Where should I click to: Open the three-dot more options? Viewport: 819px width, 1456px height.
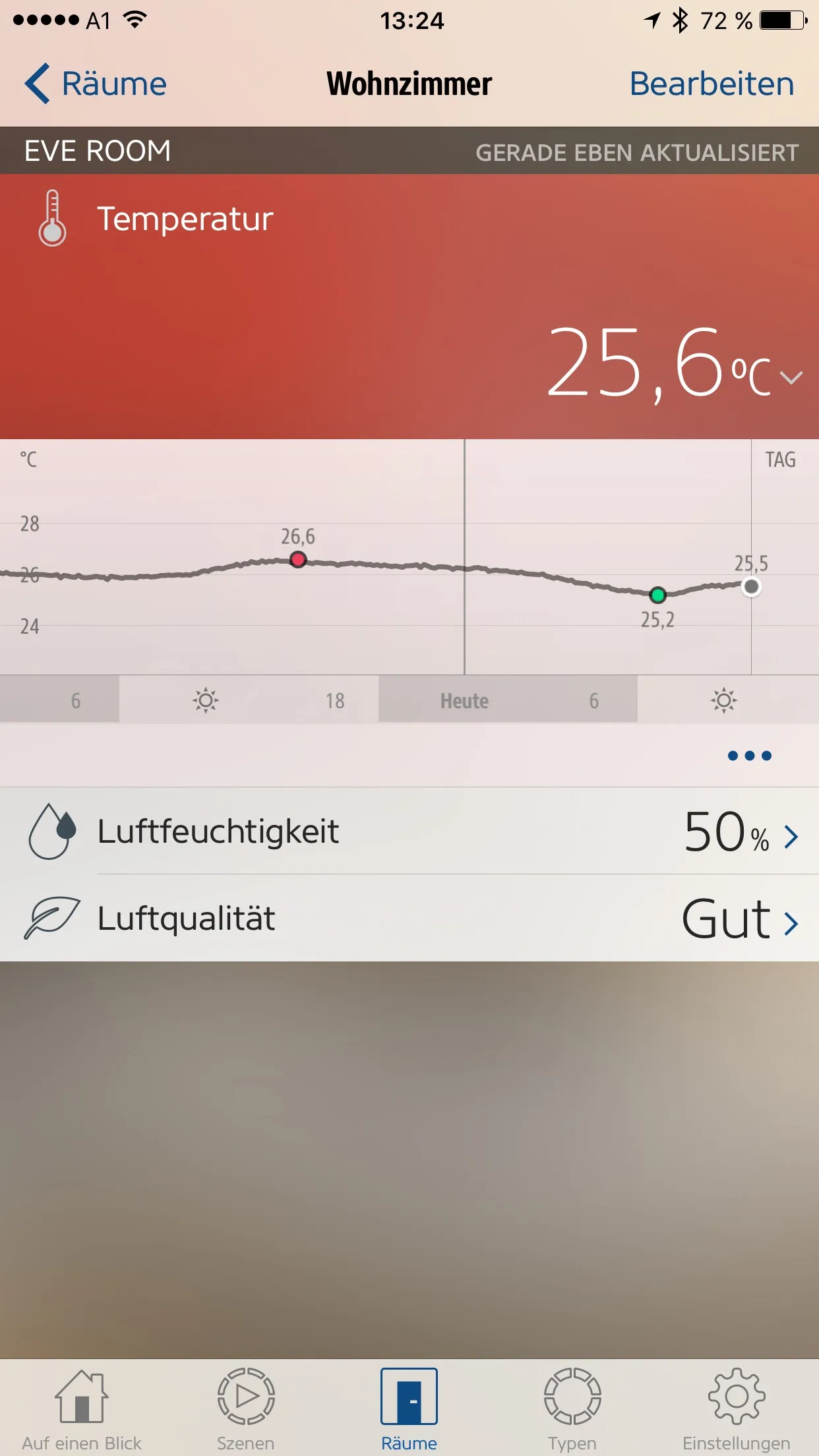click(x=749, y=756)
